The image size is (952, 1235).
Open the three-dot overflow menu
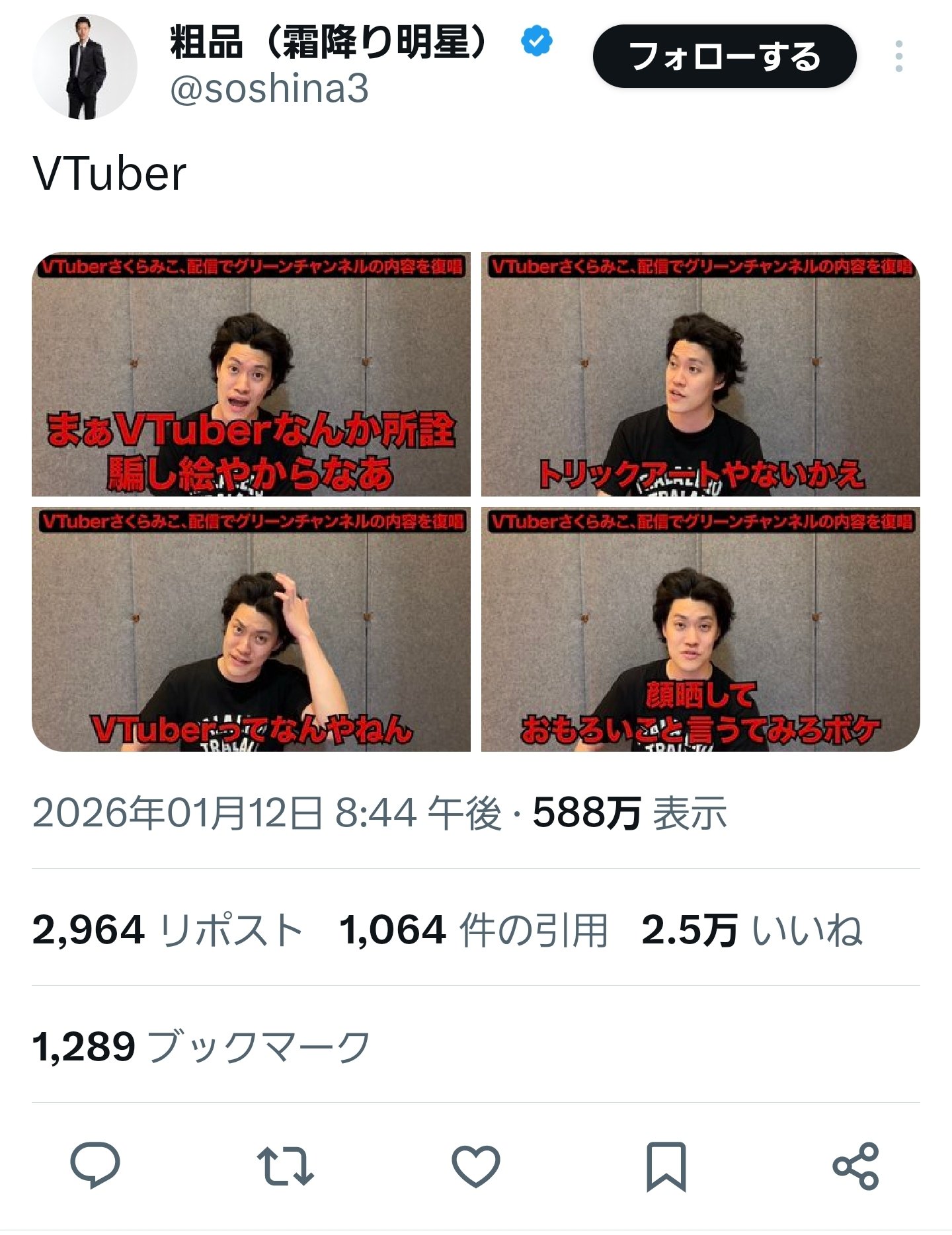(898, 57)
